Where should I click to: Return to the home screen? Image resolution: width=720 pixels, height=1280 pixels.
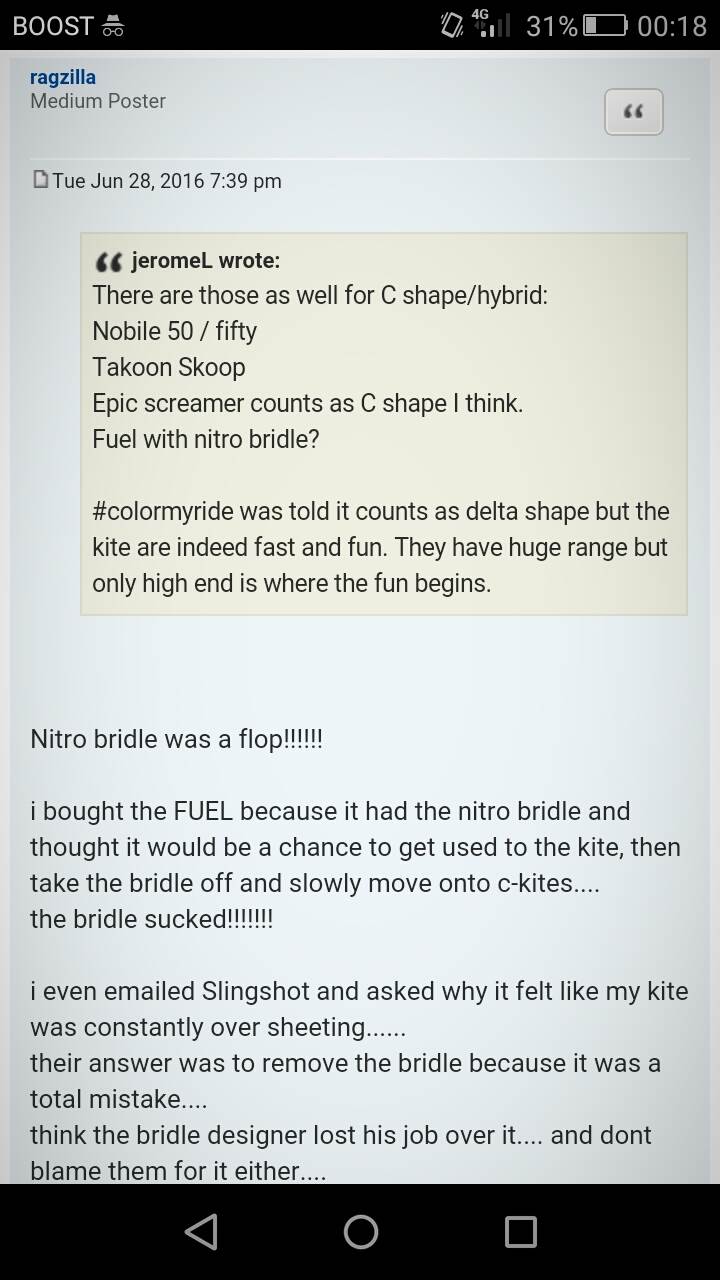360,1231
